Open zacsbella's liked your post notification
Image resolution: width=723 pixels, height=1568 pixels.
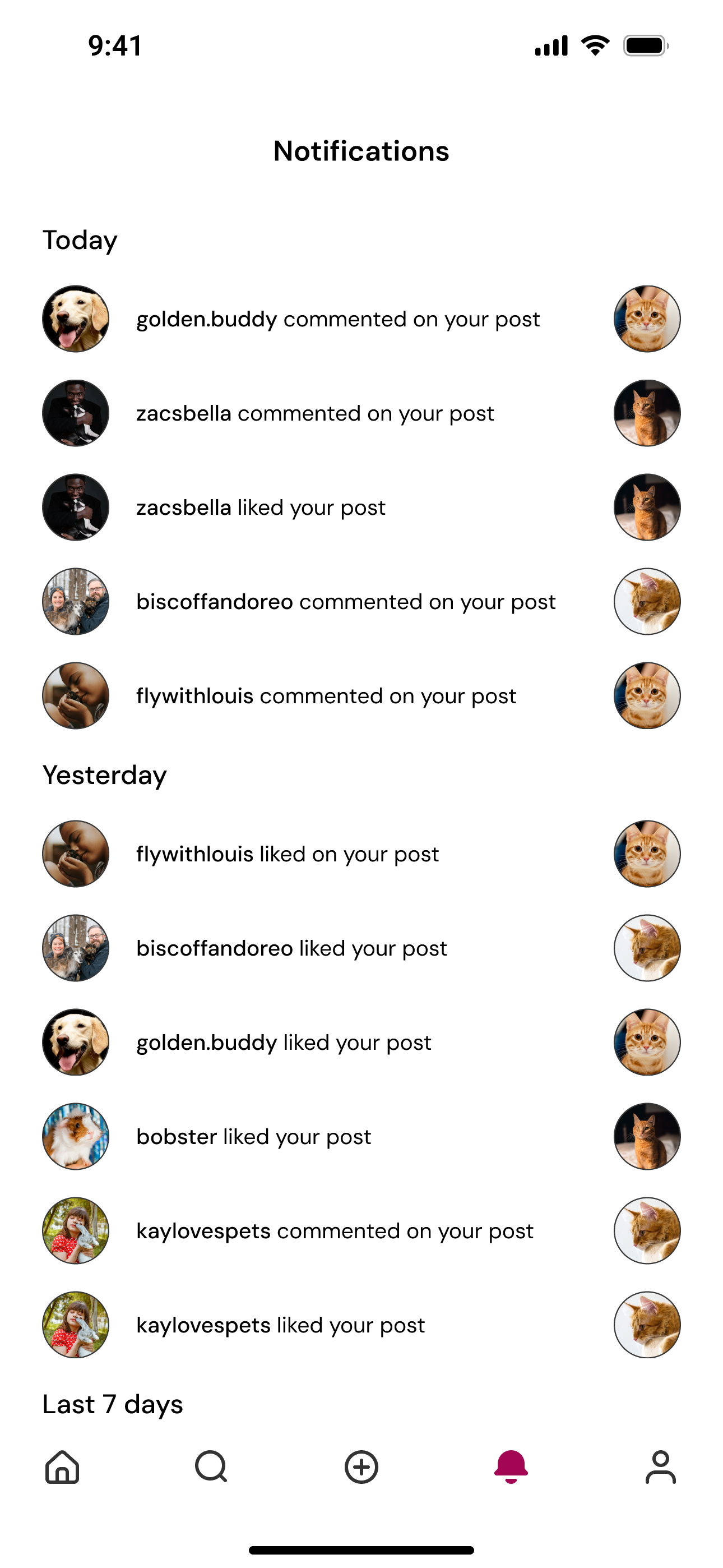pyautogui.click(x=261, y=508)
